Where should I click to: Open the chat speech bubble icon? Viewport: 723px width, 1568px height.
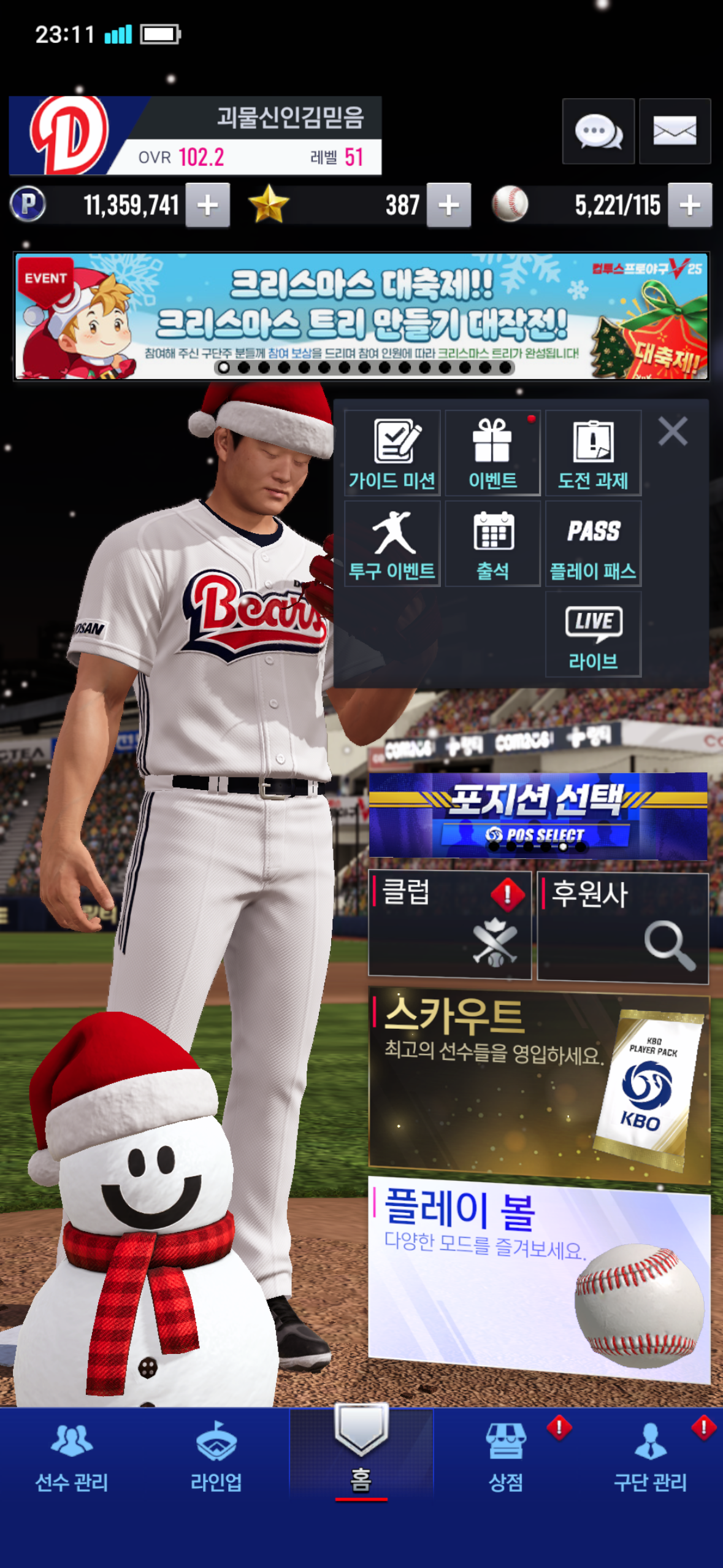click(598, 131)
